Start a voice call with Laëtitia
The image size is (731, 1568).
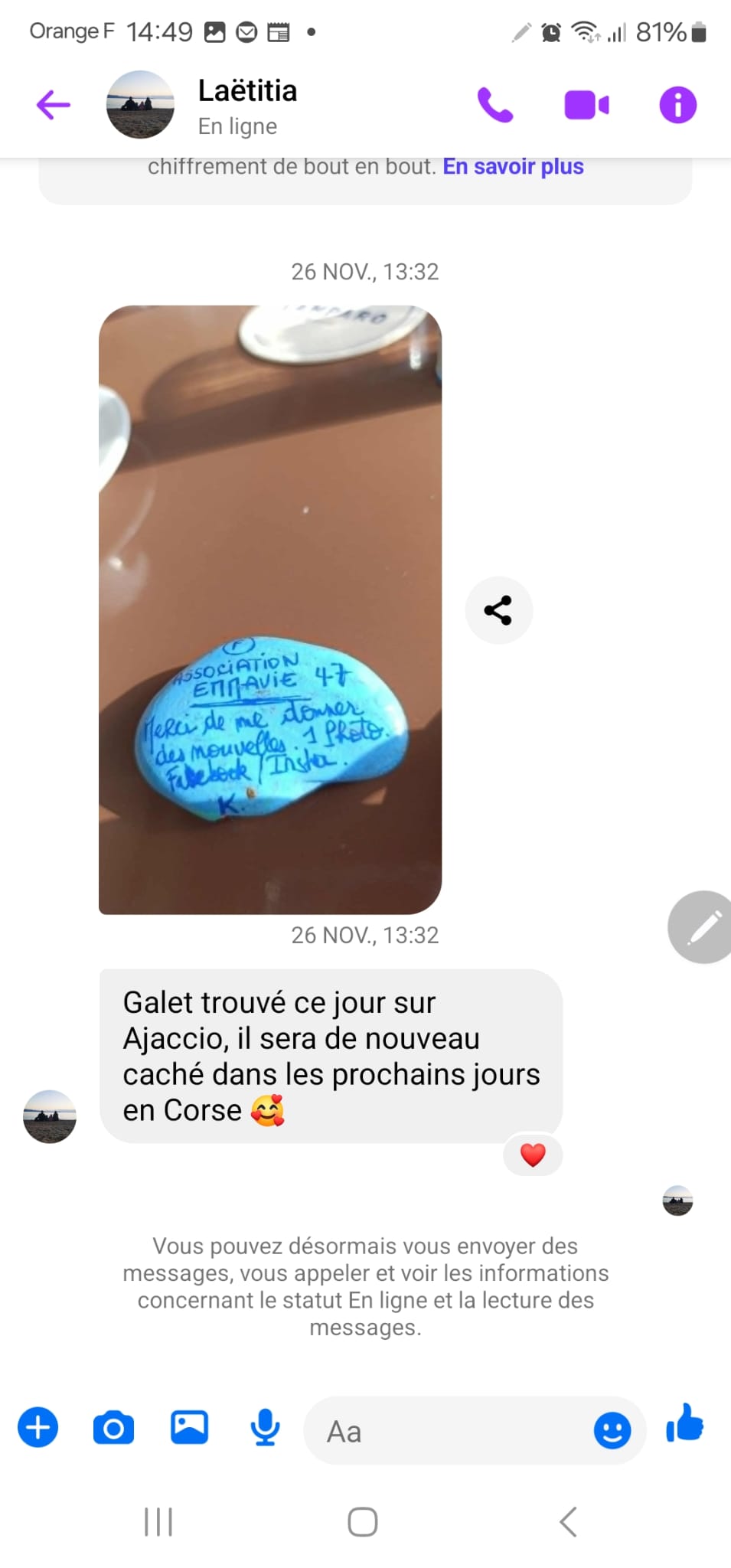[x=495, y=105]
